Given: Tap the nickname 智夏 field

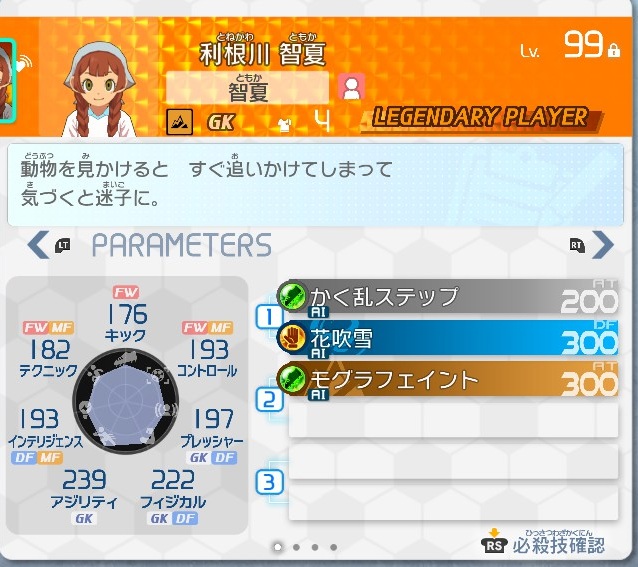Looking at the screenshot, I should point(248,91).
